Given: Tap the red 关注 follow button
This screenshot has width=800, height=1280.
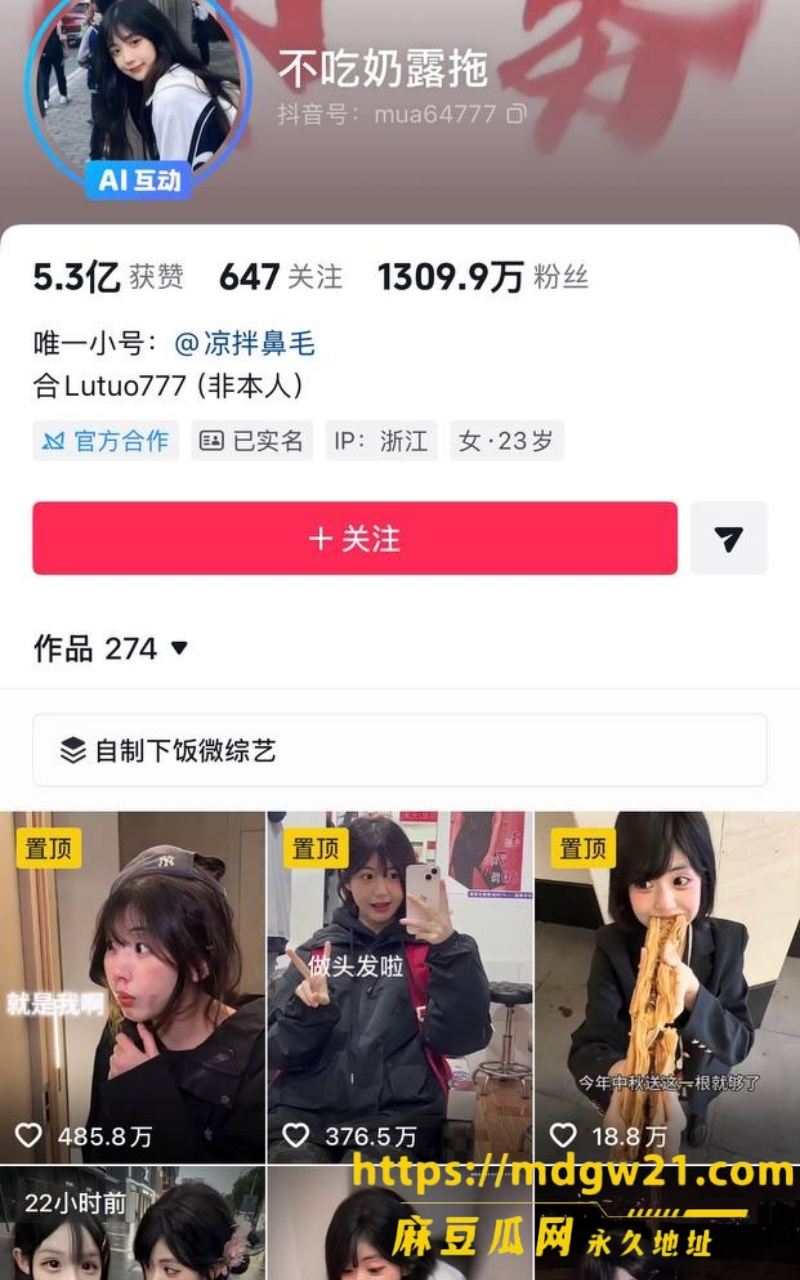Looking at the screenshot, I should [x=355, y=538].
